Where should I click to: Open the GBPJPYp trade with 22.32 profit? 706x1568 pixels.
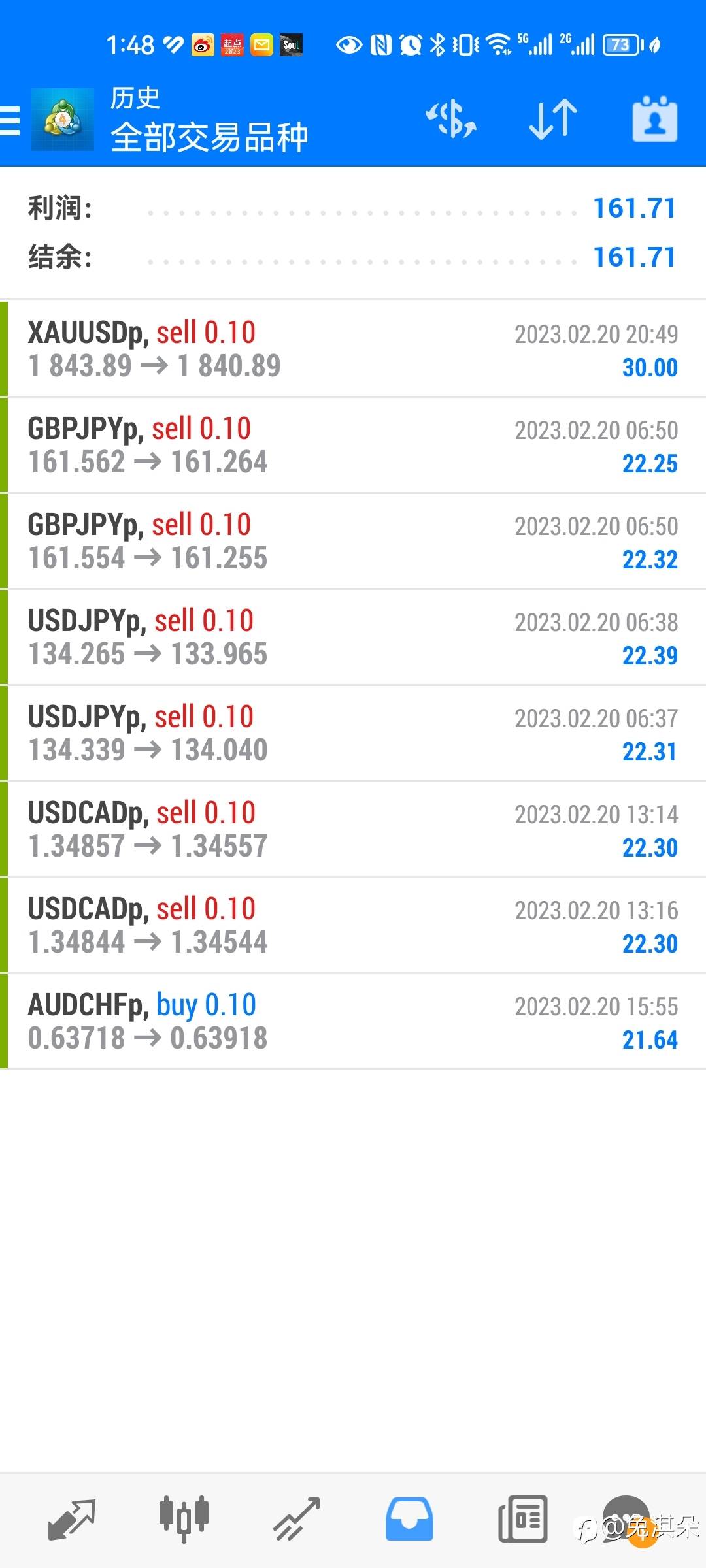coord(353,541)
